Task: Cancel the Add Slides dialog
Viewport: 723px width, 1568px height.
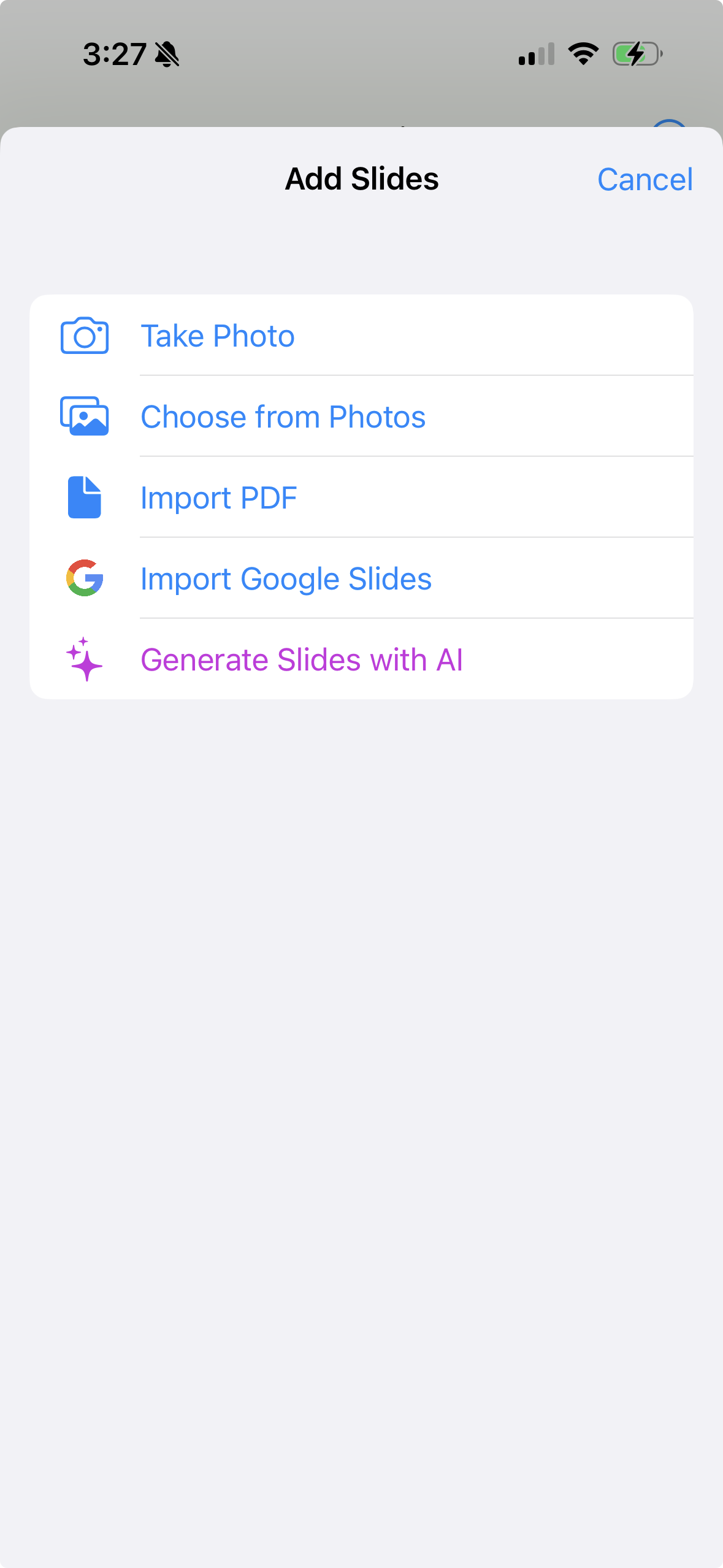Action: coord(645,179)
